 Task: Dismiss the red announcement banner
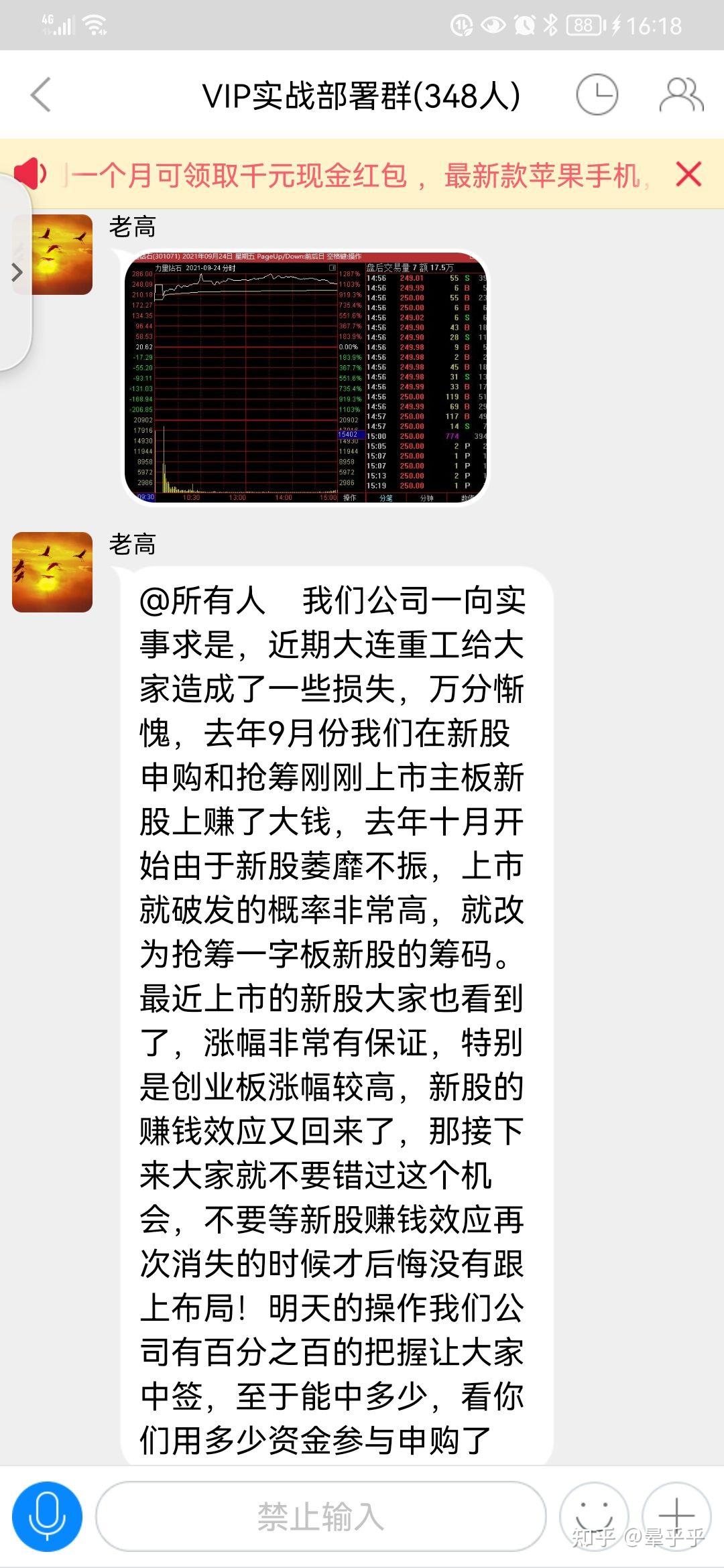688,174
